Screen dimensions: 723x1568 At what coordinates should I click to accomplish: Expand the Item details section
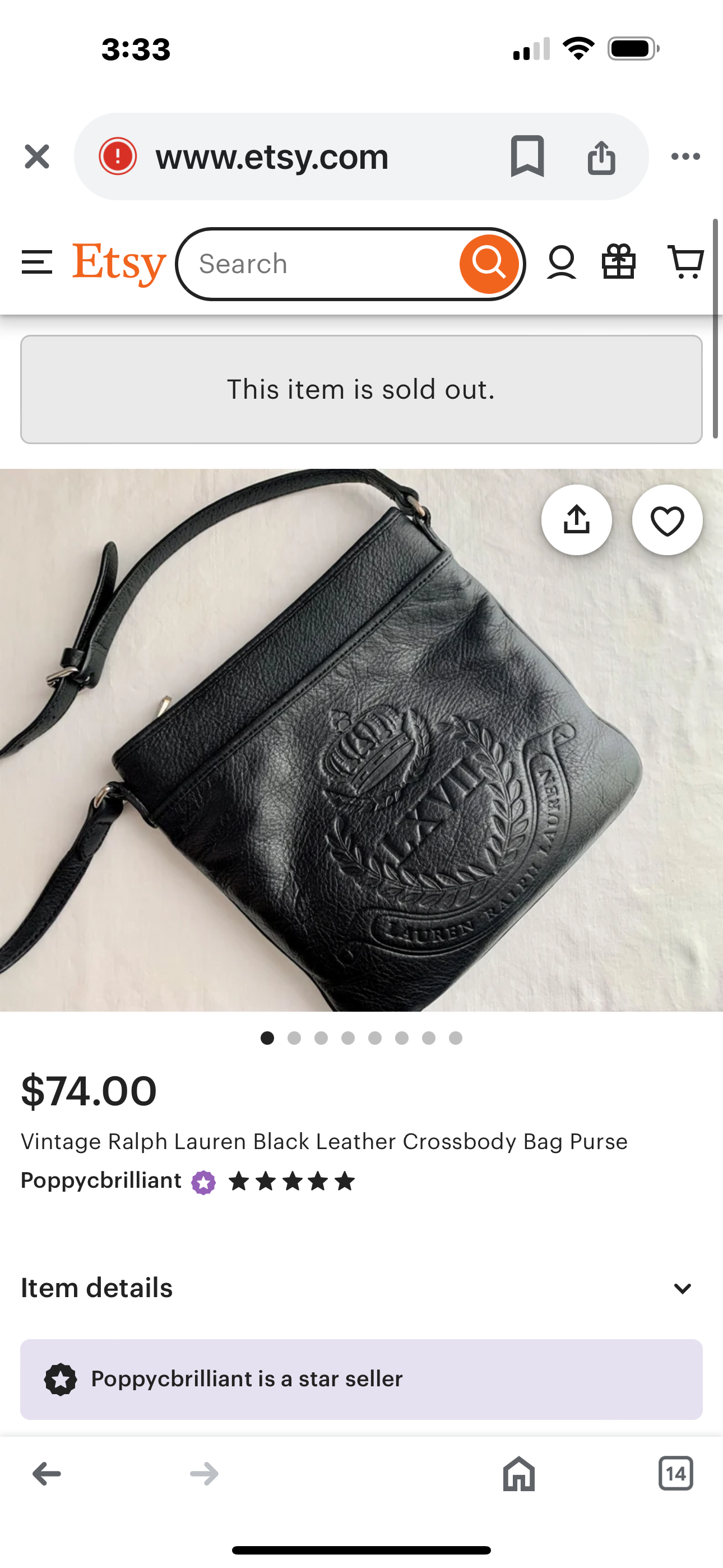98,1288
